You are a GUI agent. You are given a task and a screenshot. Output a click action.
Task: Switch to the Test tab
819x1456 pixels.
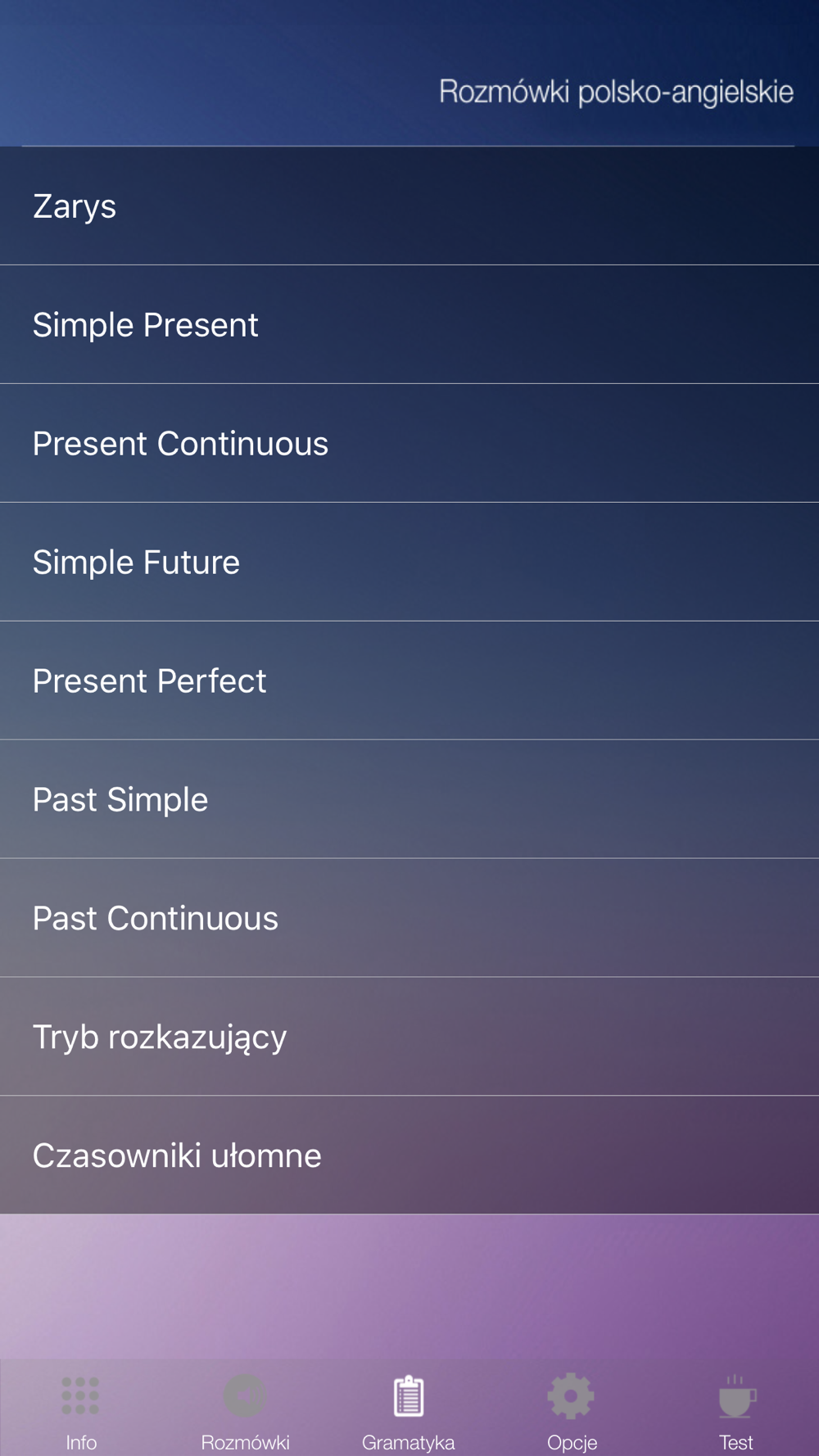[x=736, y=1410]
